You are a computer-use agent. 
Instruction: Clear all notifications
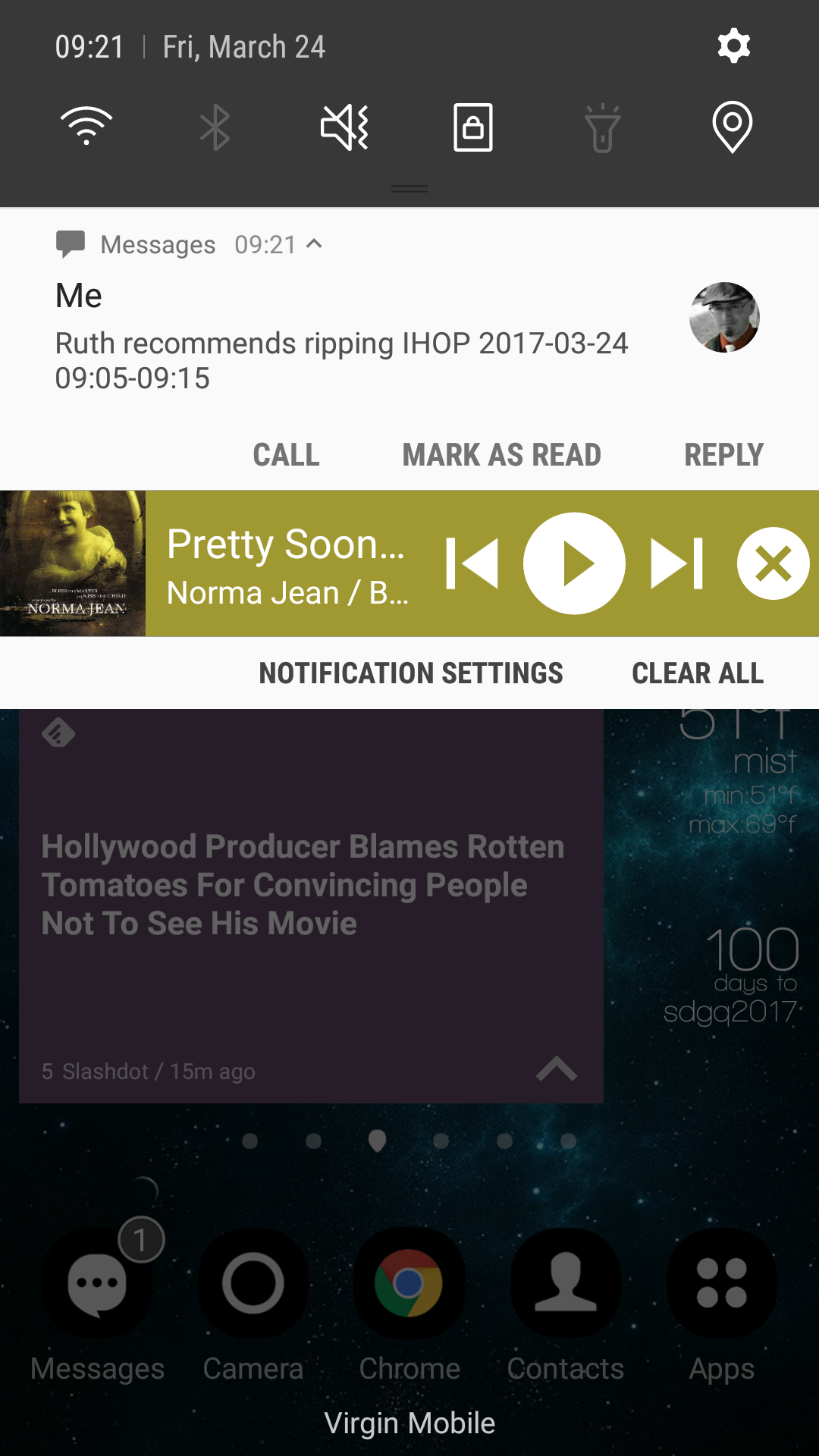coord(698,673)
